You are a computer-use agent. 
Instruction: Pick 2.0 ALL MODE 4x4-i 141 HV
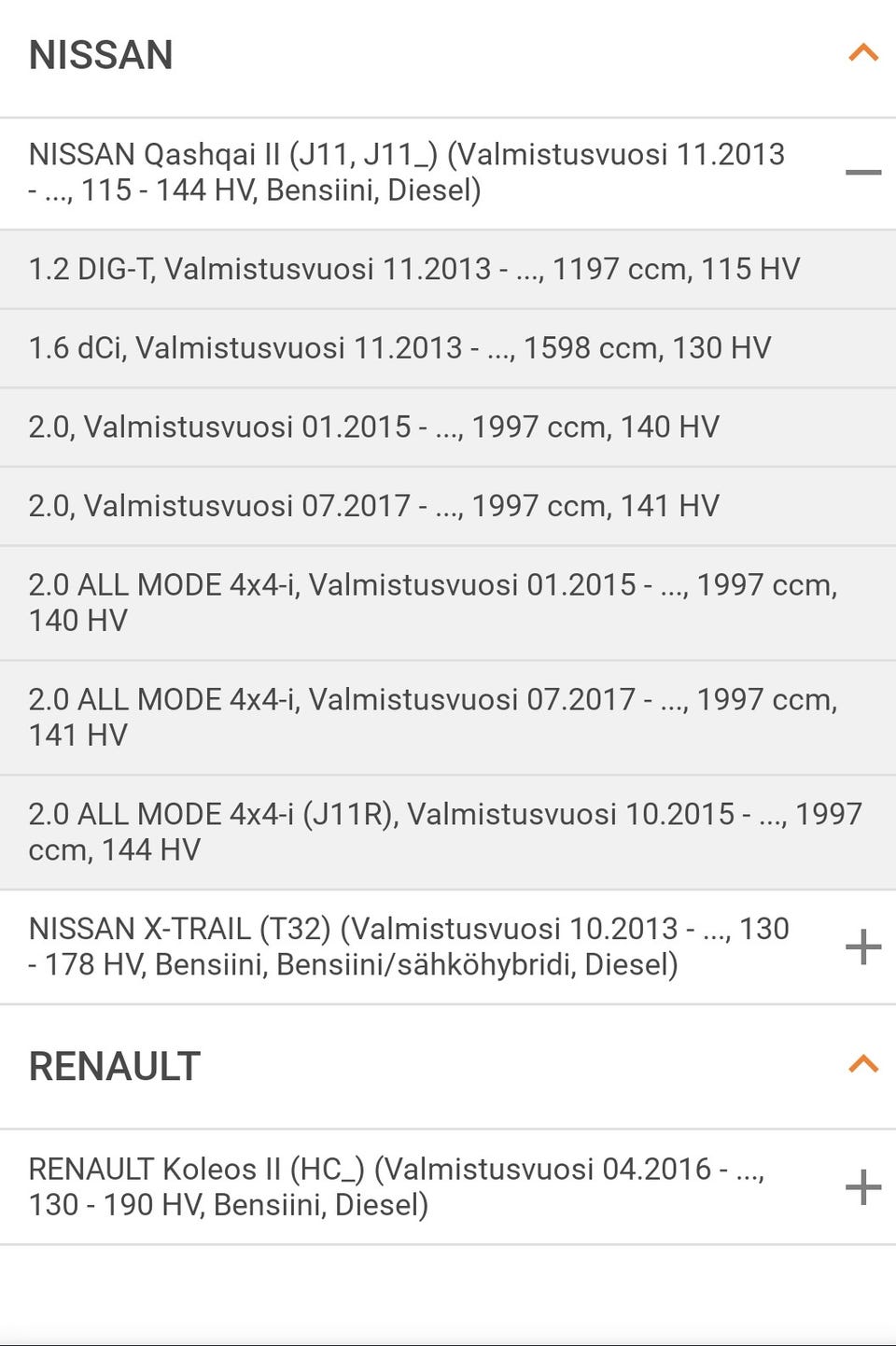[x=433, y=717]
